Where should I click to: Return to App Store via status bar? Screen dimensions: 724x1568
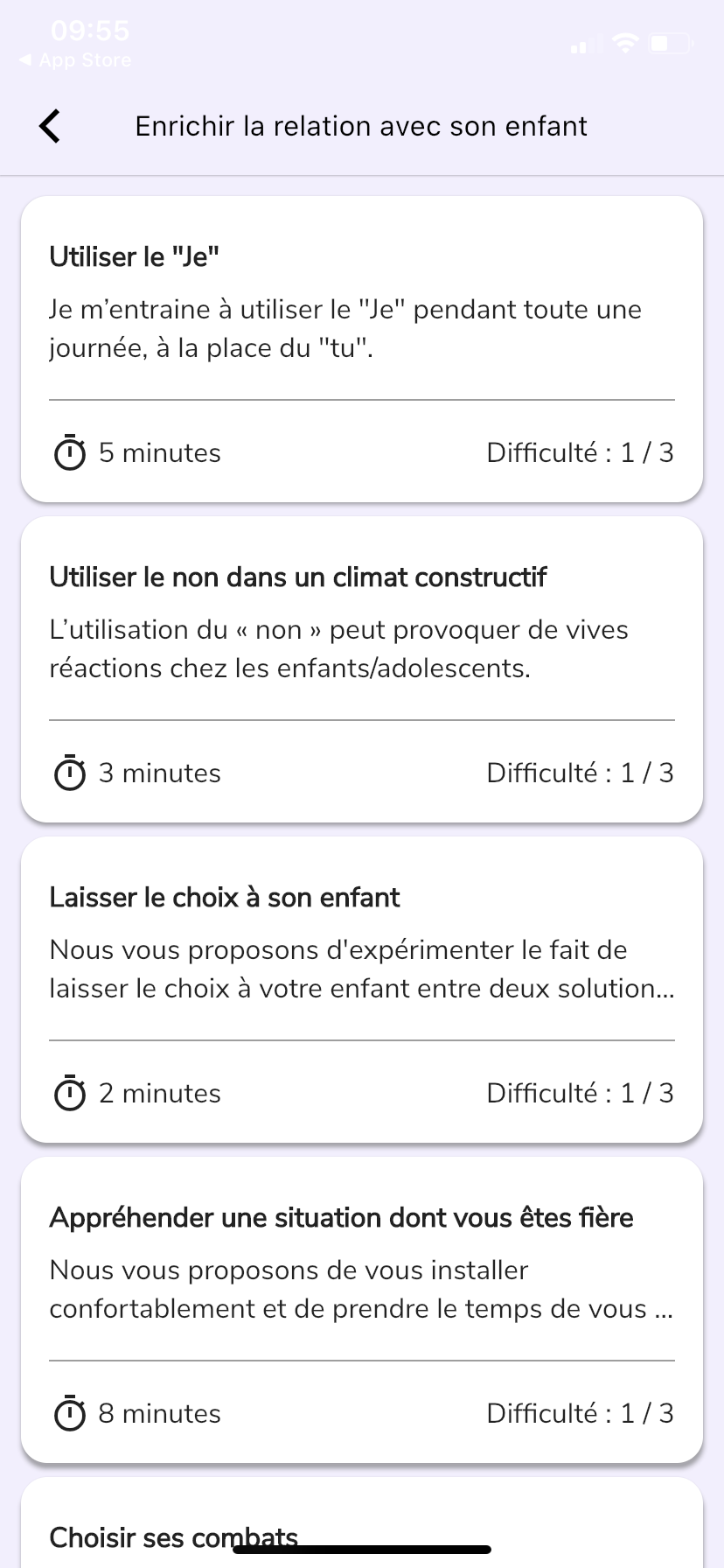(75, 60)
